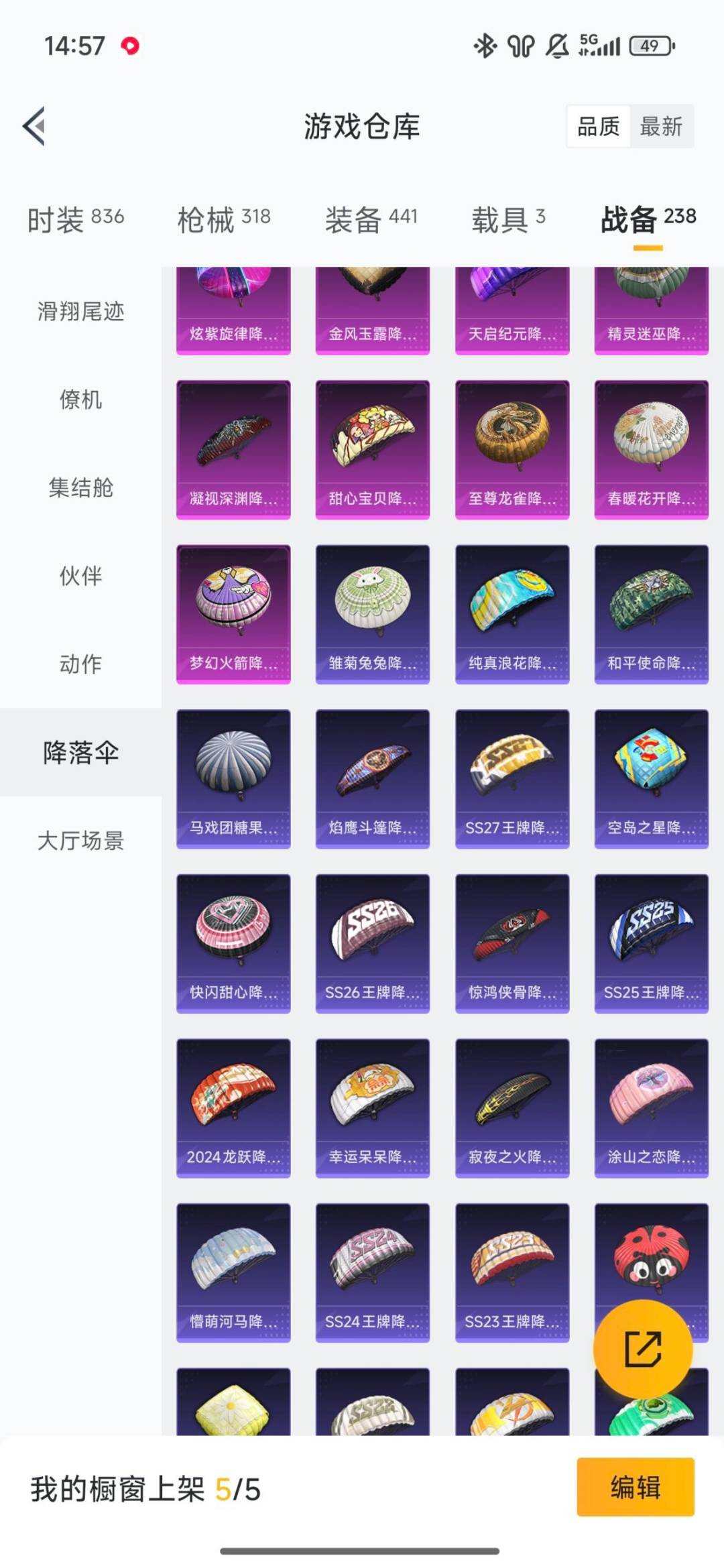The width and height of the screenshot is (724, 1568).
Task: Expand the 滑翔尾迹 category
Action: 80,312
